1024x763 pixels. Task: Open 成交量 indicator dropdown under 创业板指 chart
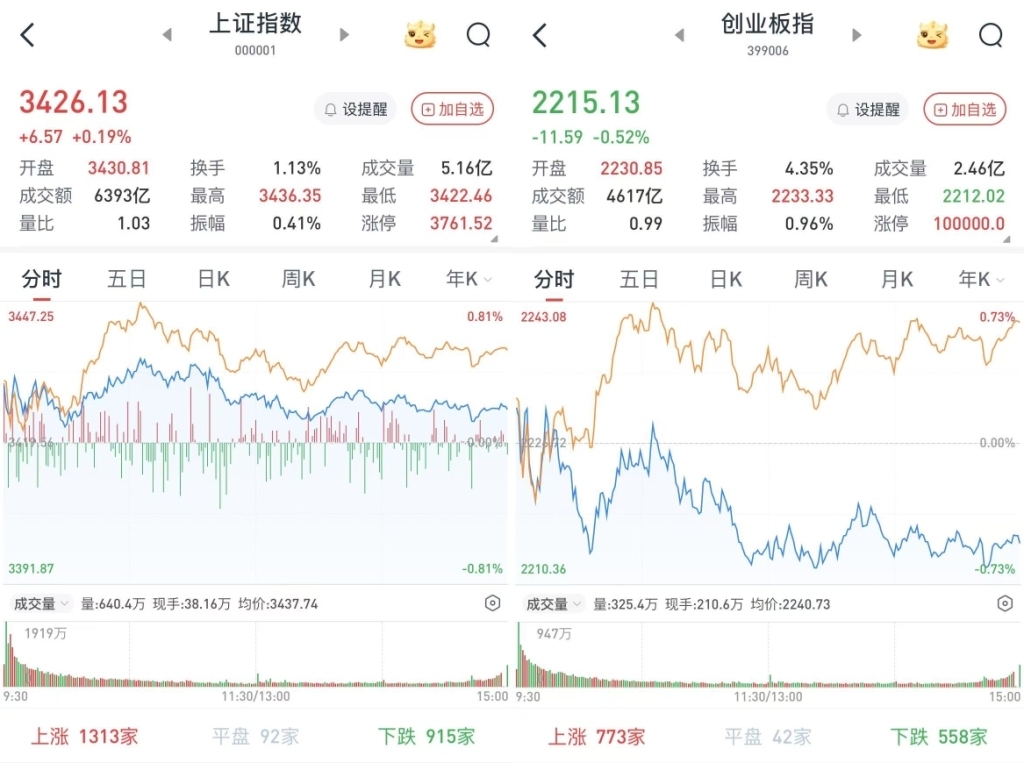pyautogui.click(x=553, y=604)
